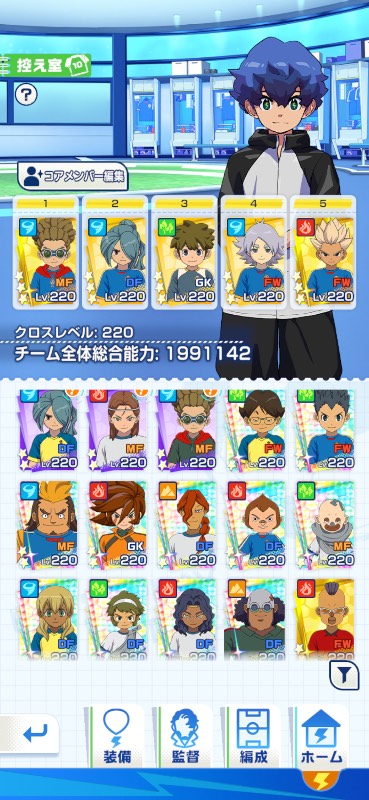This screenshot has width=369, height=800.
Task: Select the orange-haired GK player card
Action: coord(119,525)
